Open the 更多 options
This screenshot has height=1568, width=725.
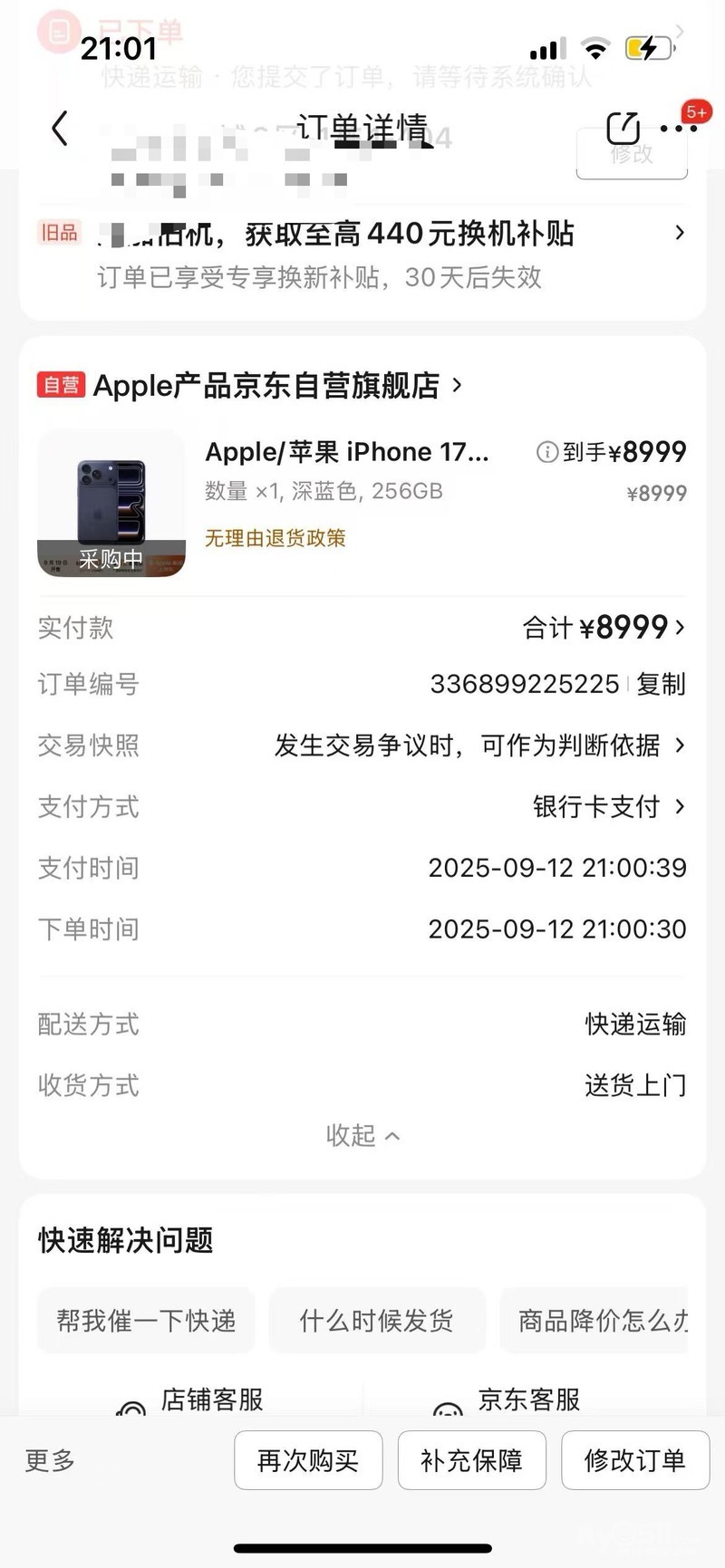[x=50, y=1460]
